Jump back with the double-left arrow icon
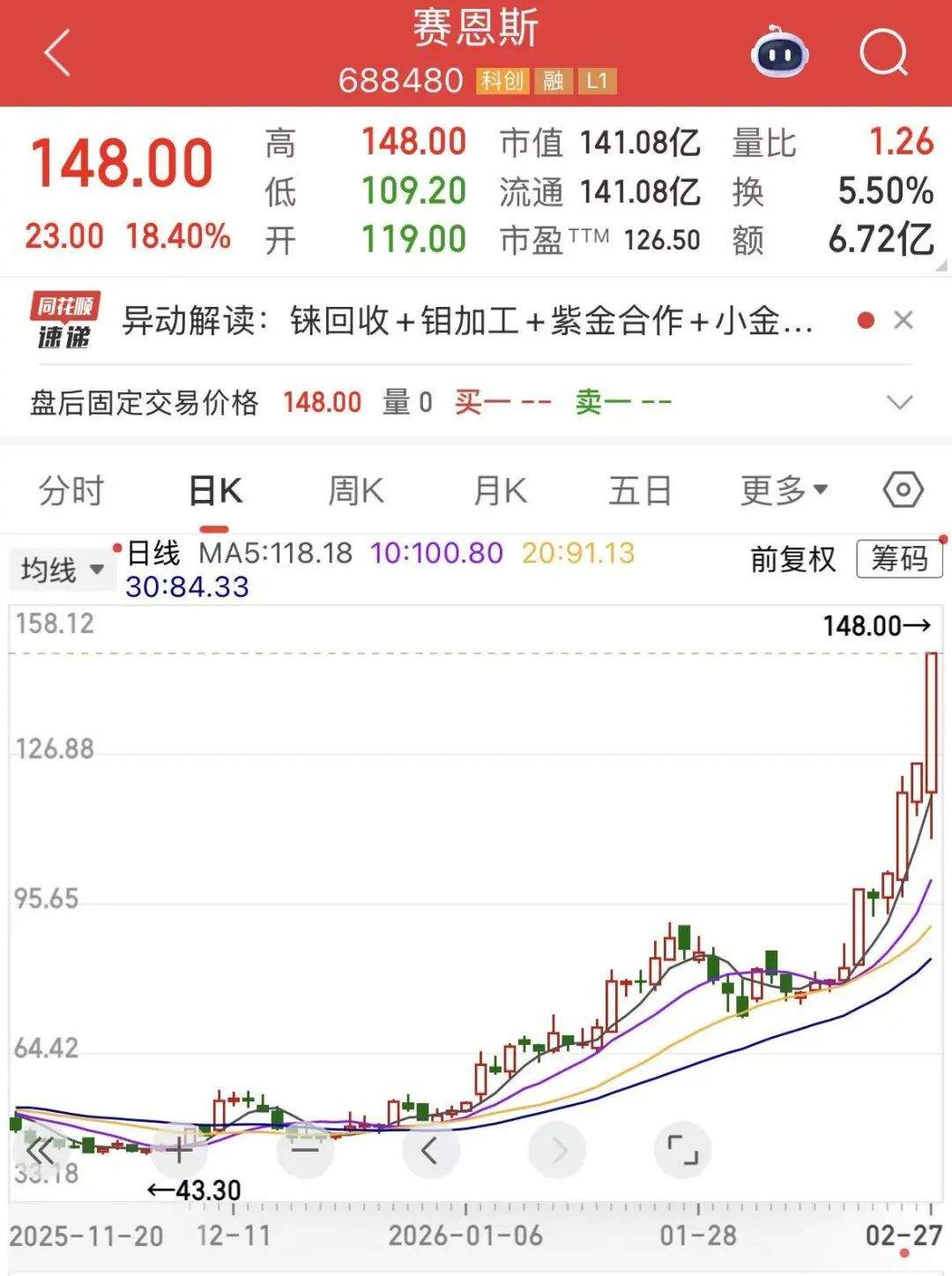 point(39,1148)
